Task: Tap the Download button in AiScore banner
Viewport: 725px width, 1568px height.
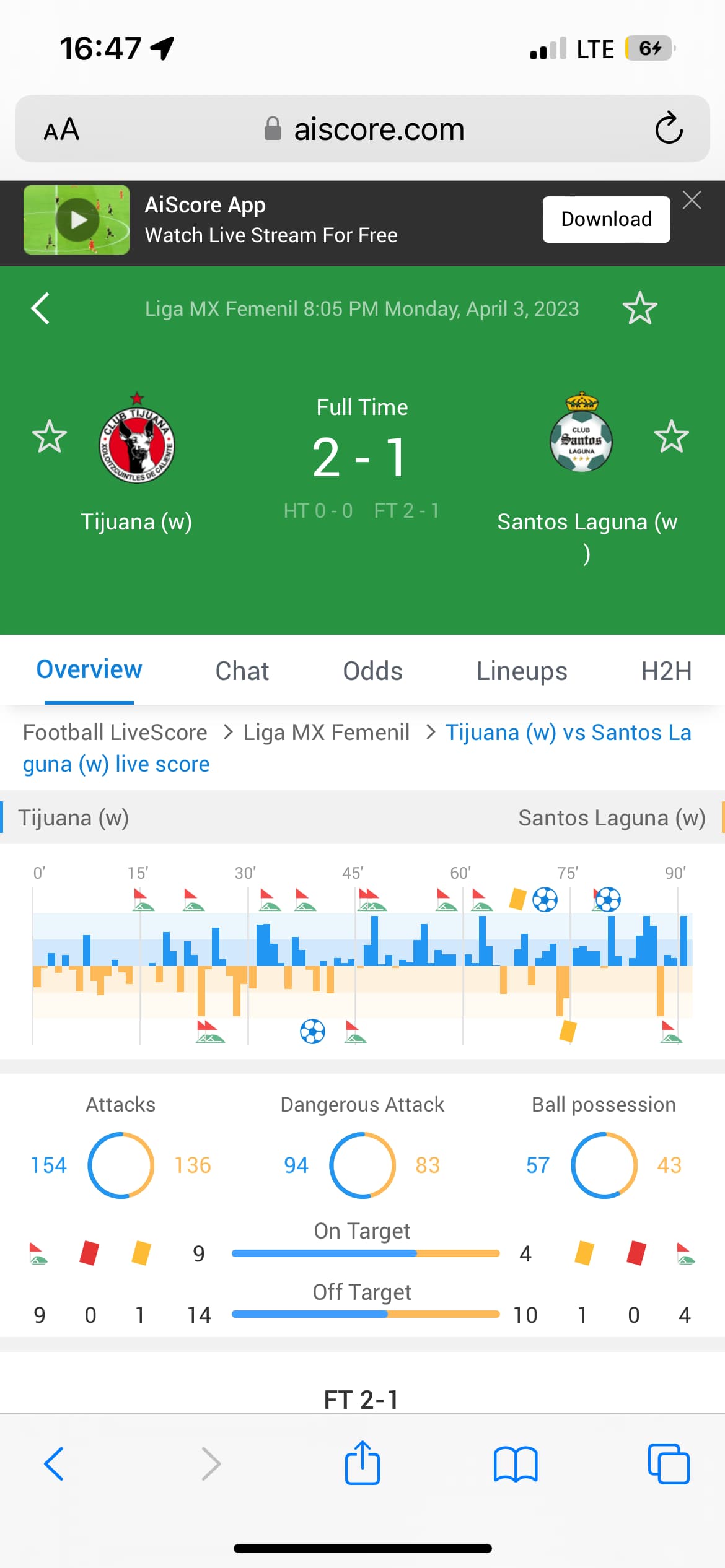Action: pyautogui.click(x=605, y=219)
